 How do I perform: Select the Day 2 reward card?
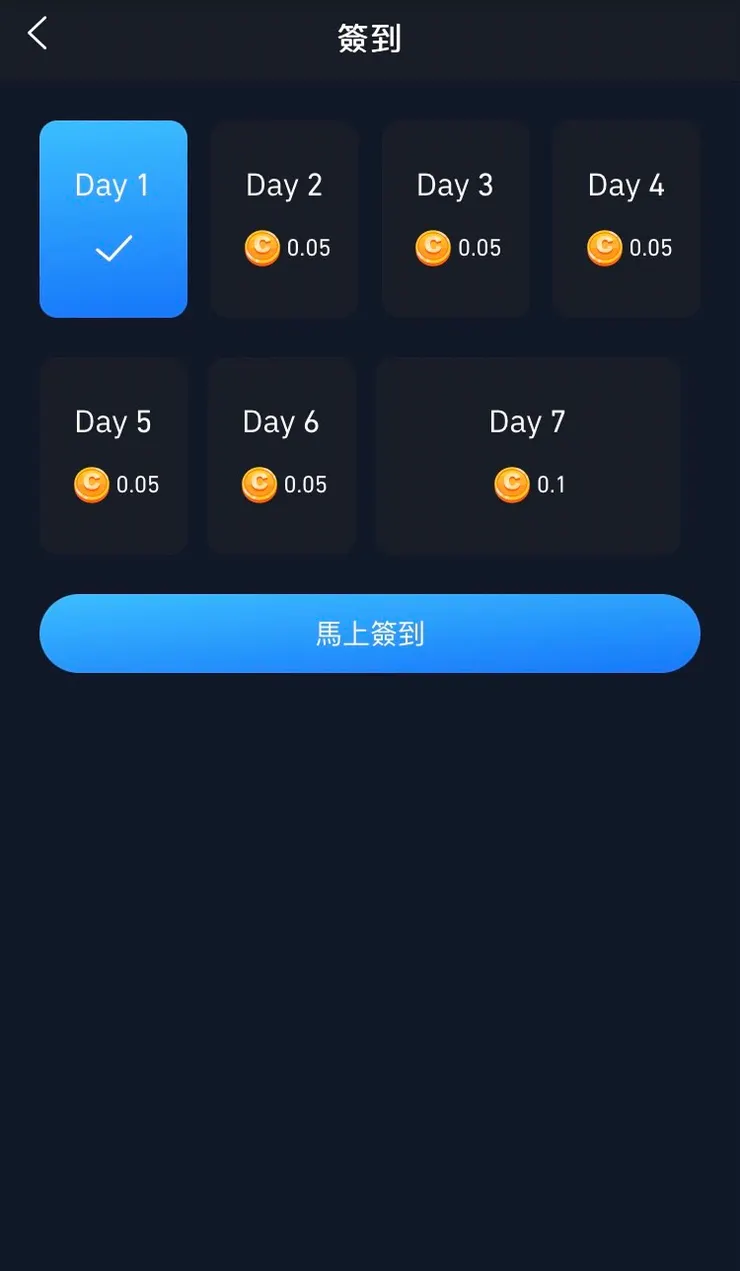(284, 218)
